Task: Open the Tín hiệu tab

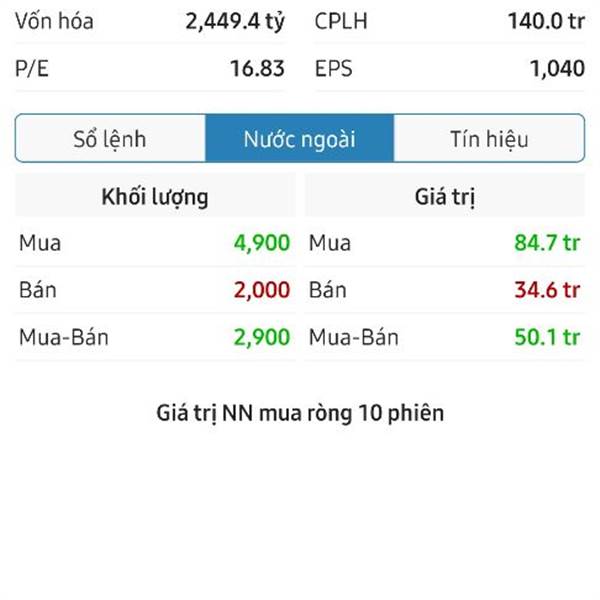Action: point(489,139)
